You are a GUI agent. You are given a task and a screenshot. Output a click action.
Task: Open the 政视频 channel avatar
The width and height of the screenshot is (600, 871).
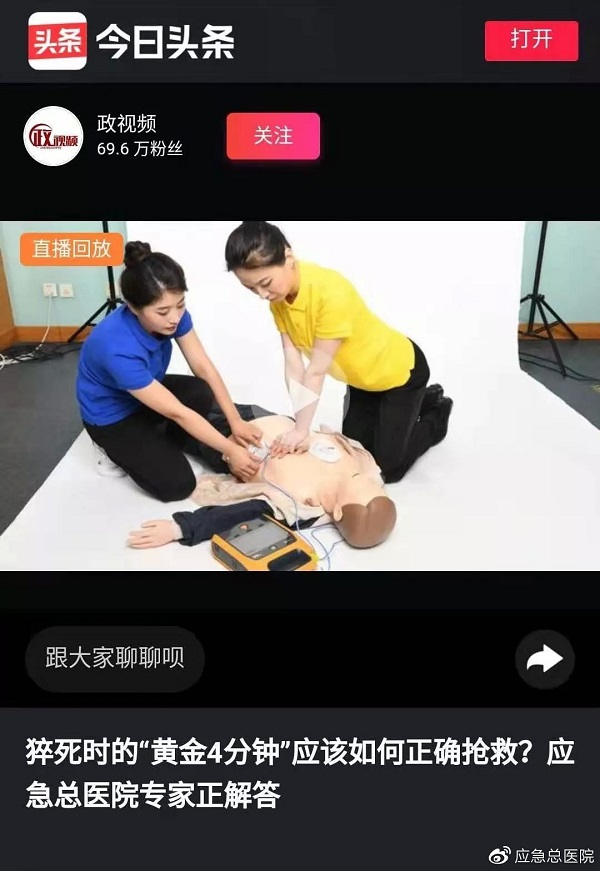coord(53,136)
